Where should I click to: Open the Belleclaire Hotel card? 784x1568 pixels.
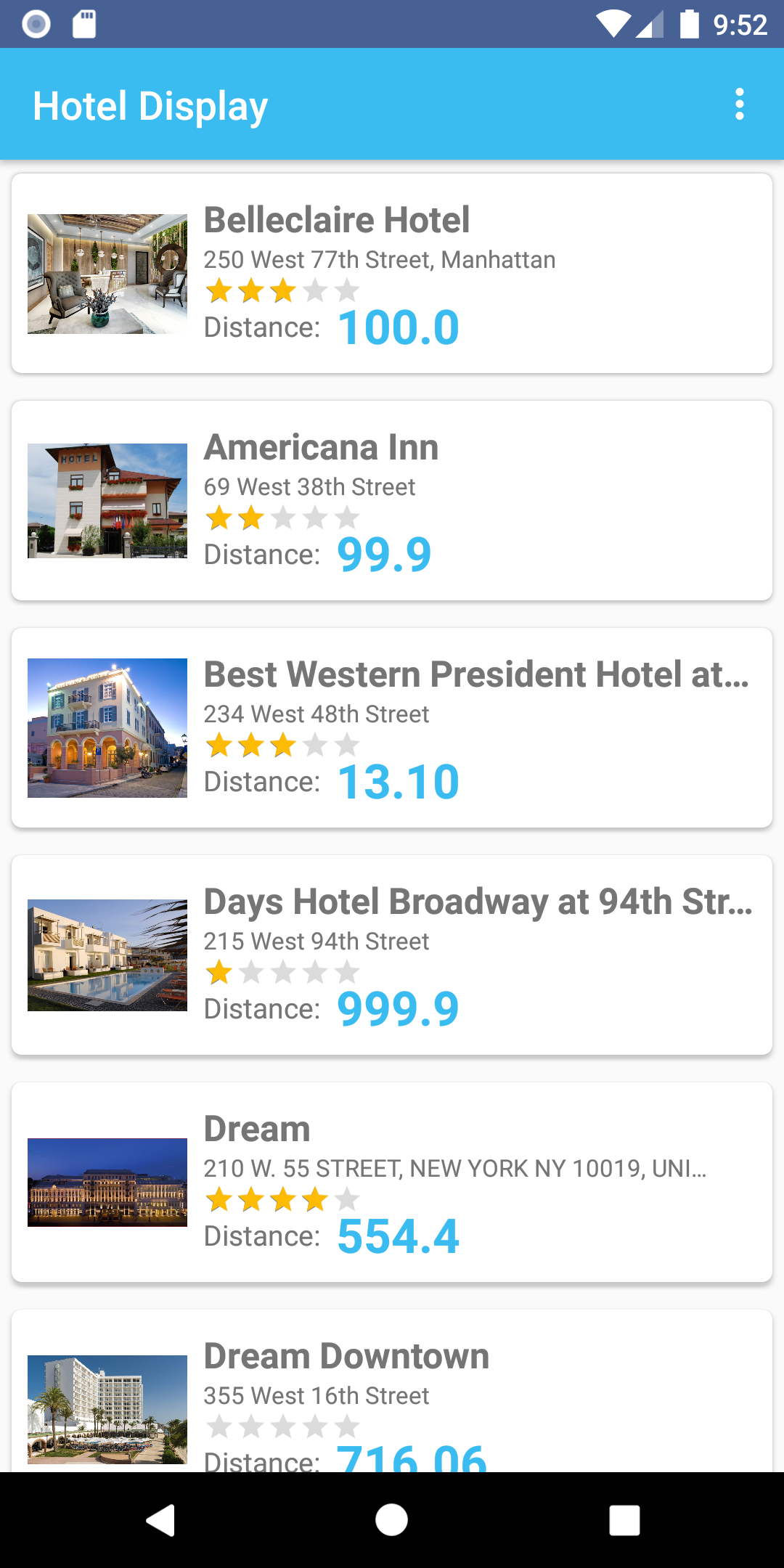(x=392, y=274)
